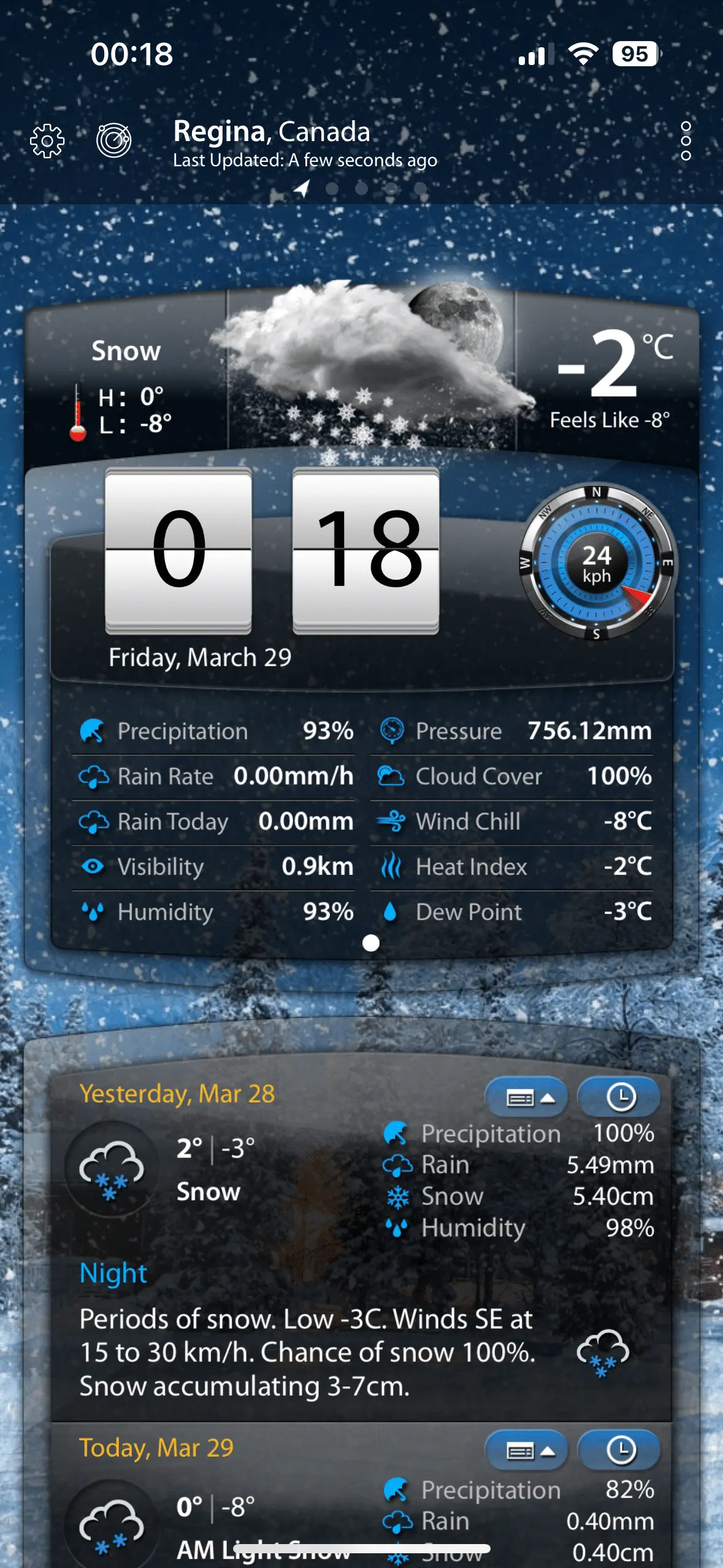Viewport: 723px width, 1568px height.
Task: Collapse the details for Yesterday, Mar 28
Action: pyautogui.click(x=527, y=1097)
